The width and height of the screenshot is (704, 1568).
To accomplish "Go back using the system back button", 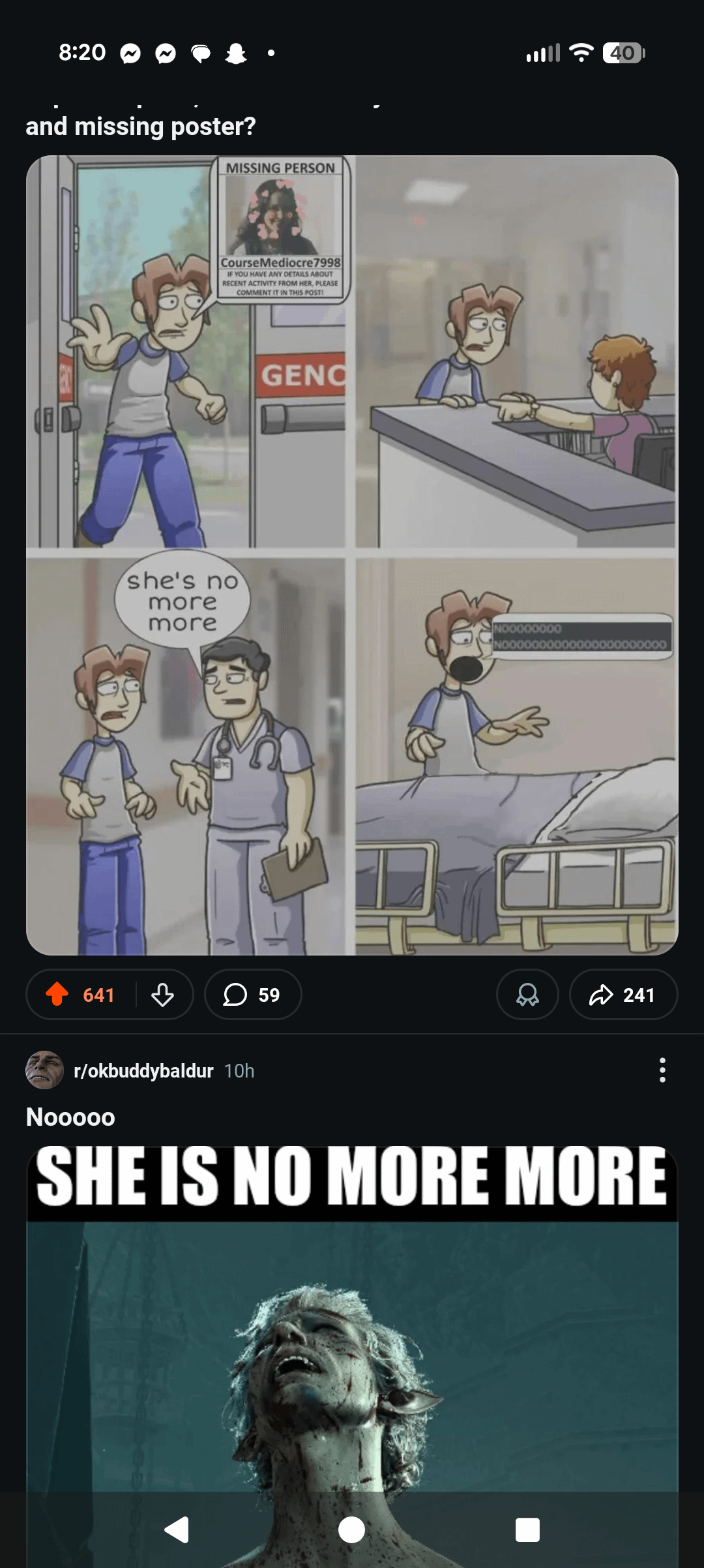I will tap(177, 1529).
